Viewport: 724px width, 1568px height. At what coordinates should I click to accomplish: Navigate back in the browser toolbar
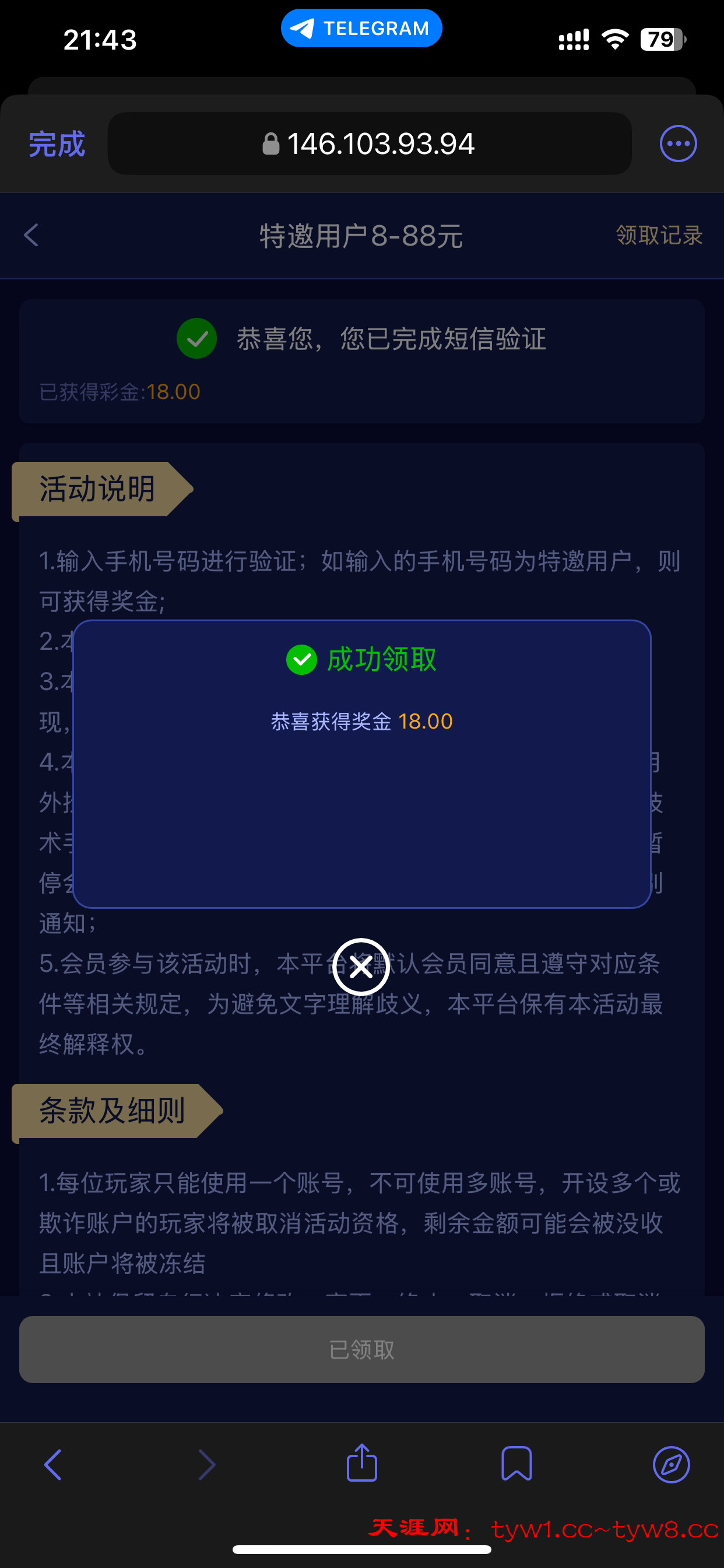click(x=53, y=1464)
